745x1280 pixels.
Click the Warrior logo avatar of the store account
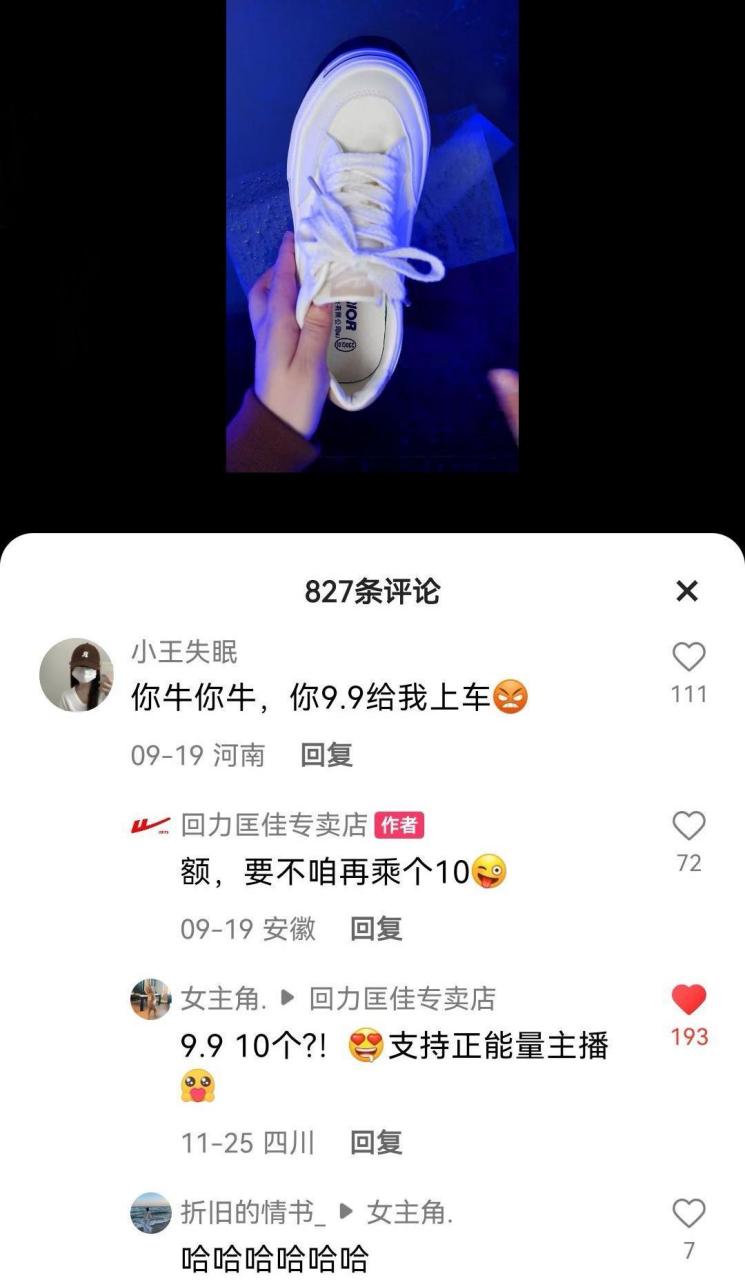pos(151,823)
